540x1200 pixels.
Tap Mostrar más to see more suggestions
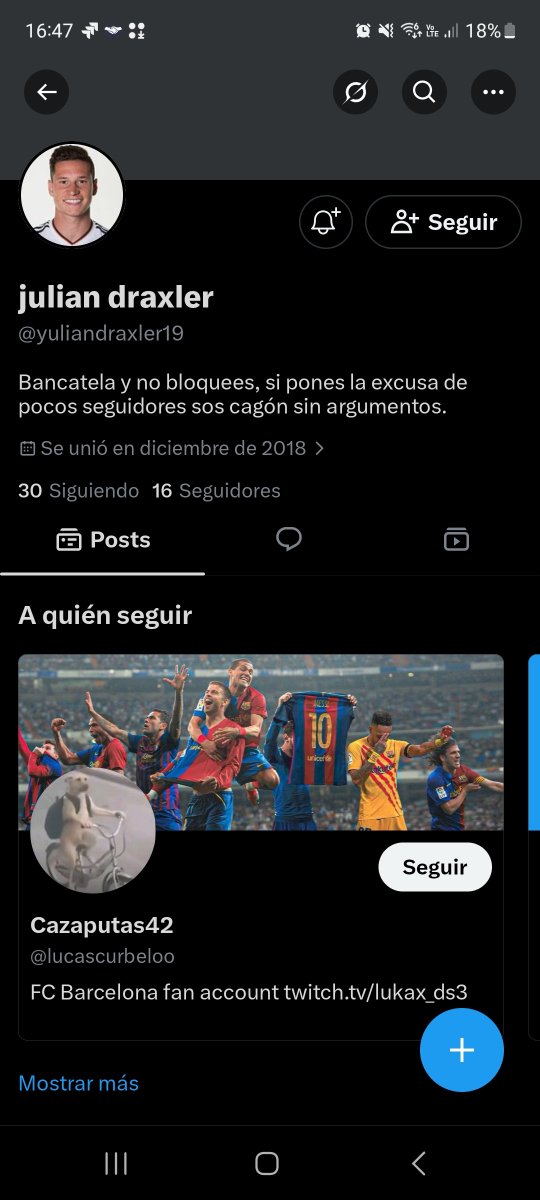(x=79, y=1083)
